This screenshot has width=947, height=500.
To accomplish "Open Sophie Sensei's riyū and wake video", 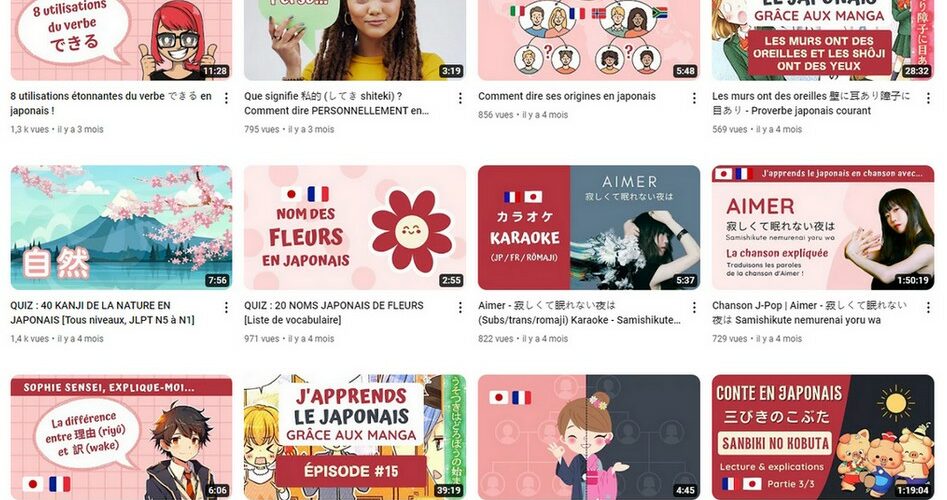I will 121,437.
